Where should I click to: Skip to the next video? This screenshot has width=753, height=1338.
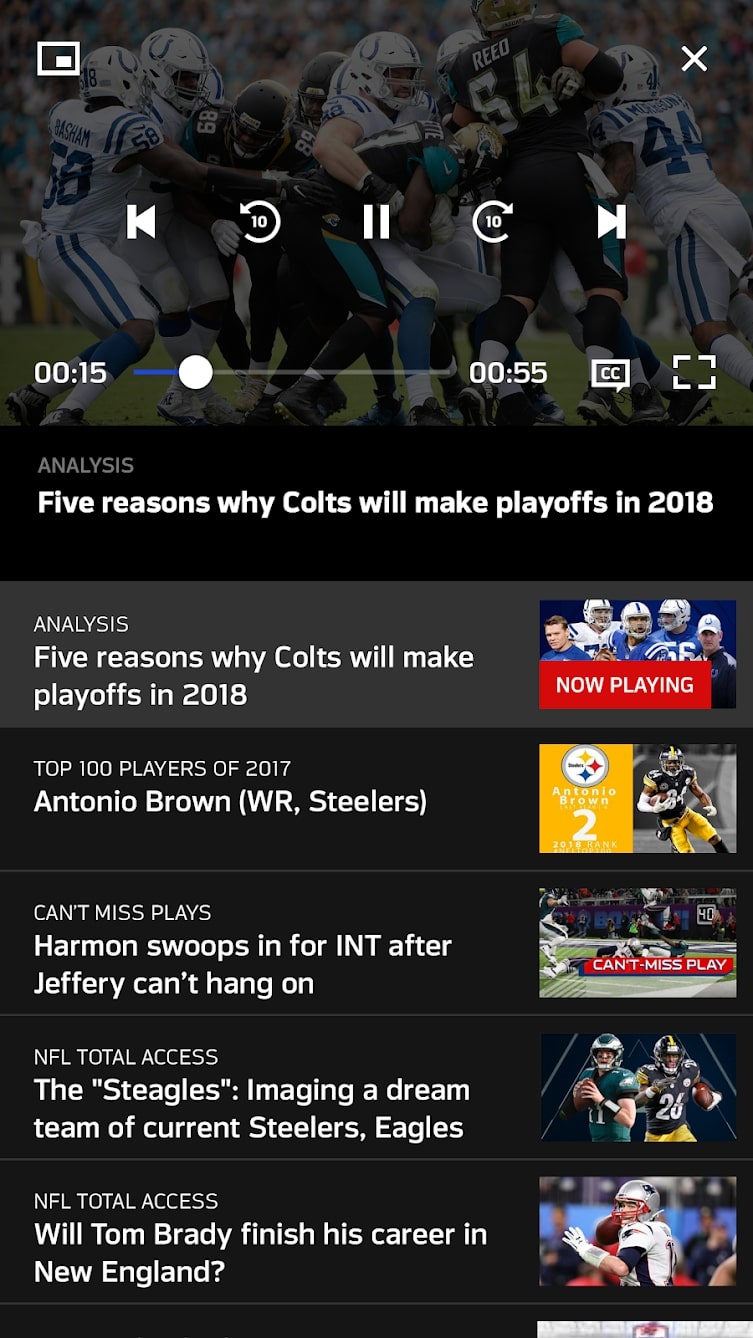(x=611, y=221)
